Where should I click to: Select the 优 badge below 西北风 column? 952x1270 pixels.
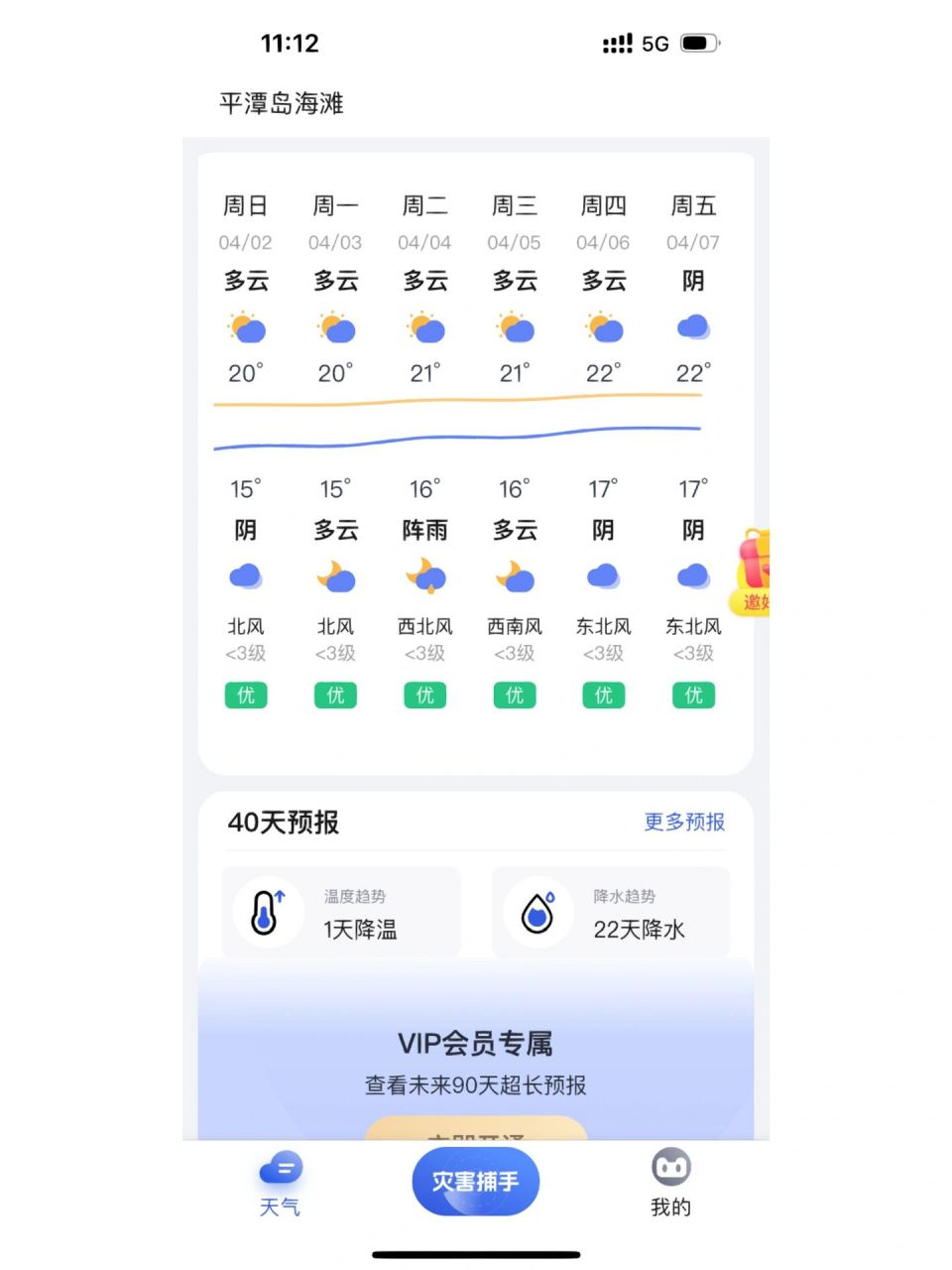pos(424,696)
